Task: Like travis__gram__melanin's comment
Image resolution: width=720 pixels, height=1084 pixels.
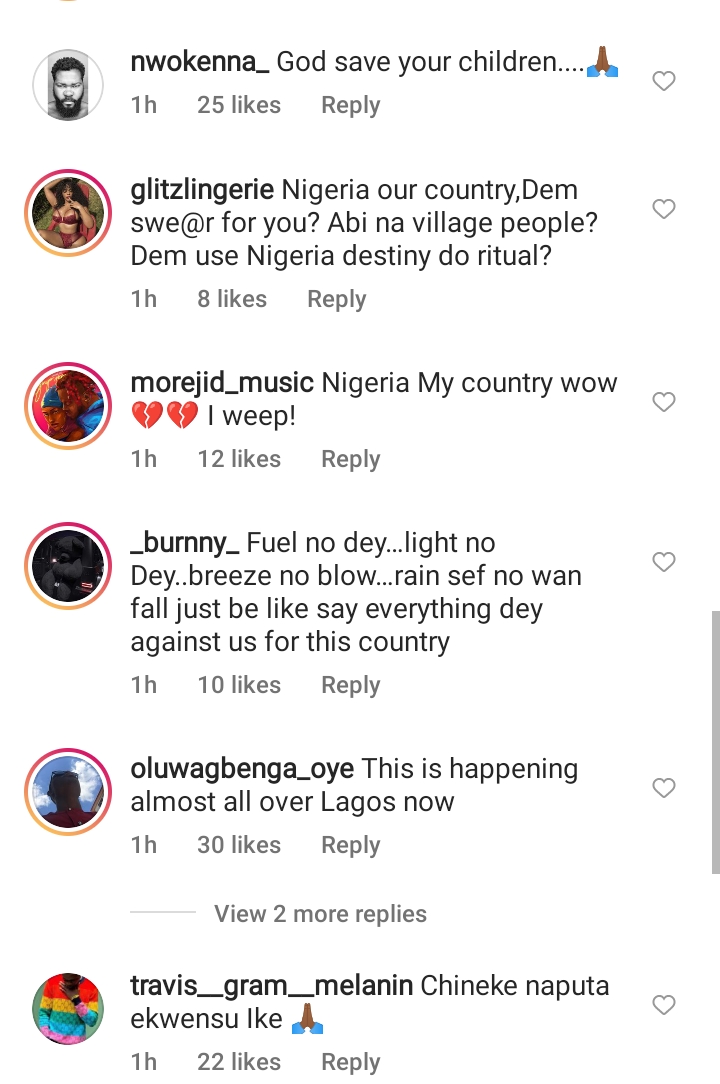Action: click(x=664, y=1005)
